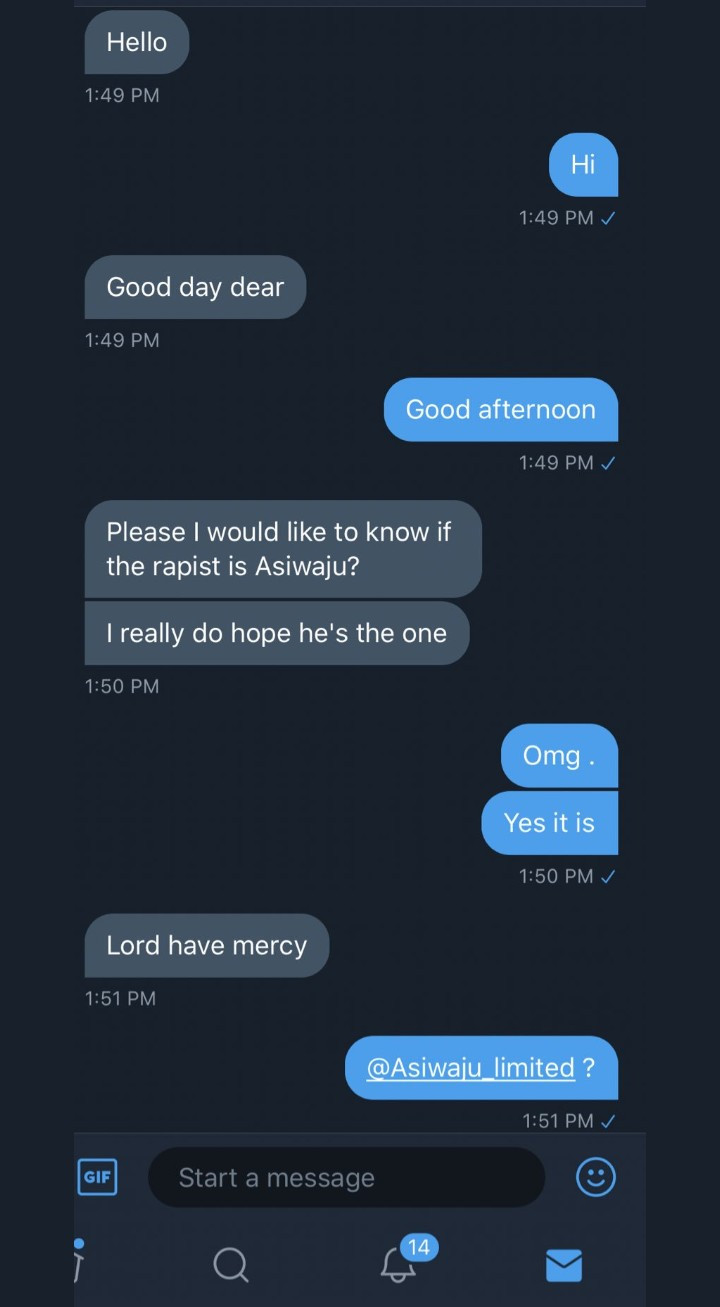Open the @Asiwaju_limited mention link
Screen dimensions: 720x1307
(x=470, y=1068)
